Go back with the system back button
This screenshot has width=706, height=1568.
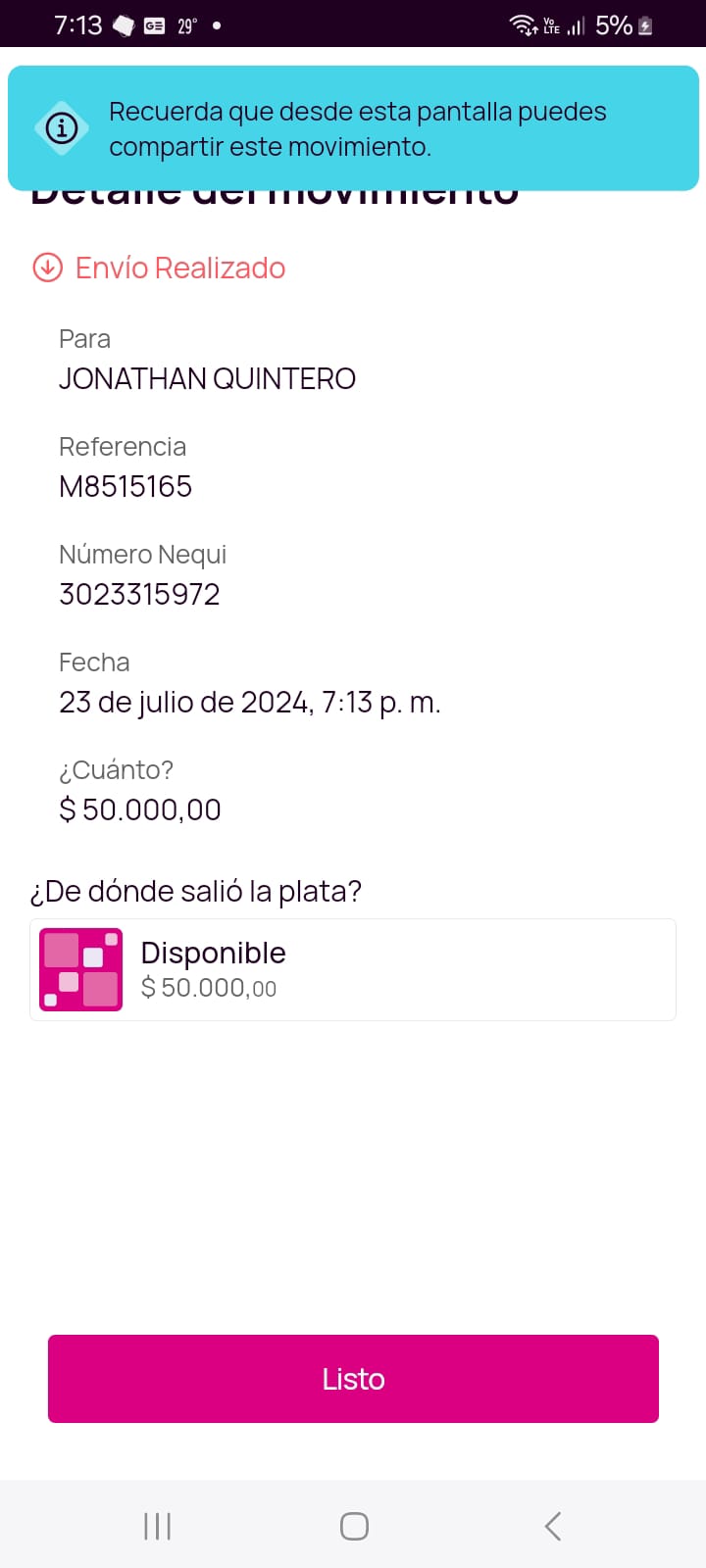(x=553, y=1526)
